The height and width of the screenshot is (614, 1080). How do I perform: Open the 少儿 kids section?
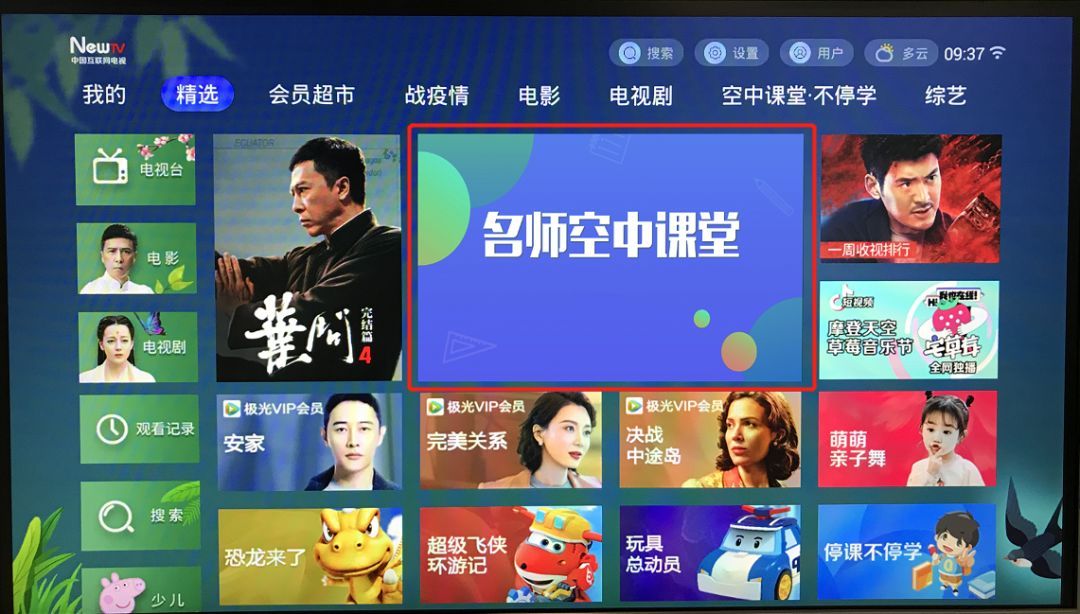click(x=140, y=590)
